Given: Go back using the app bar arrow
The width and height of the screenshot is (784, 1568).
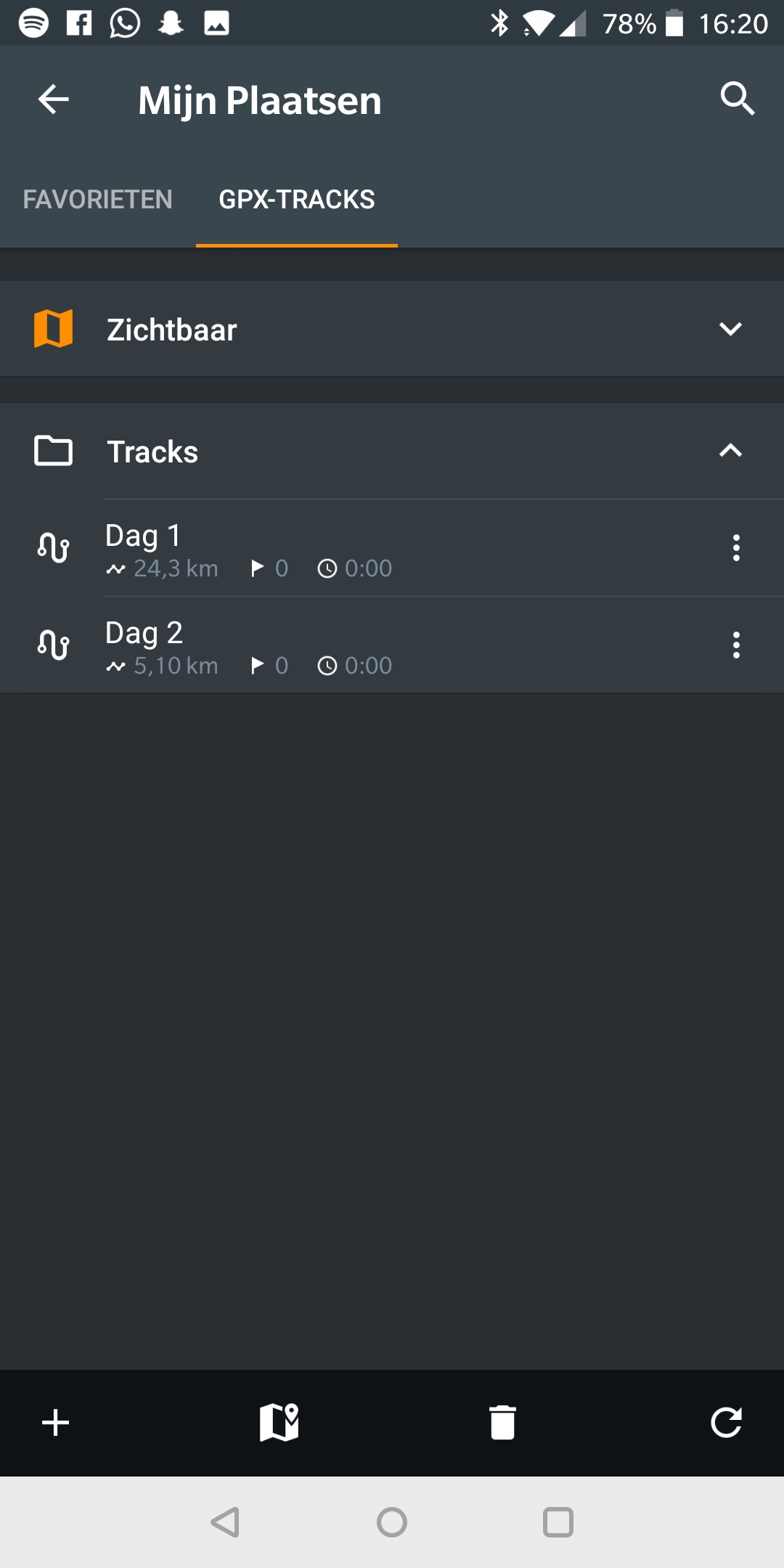Looking at the screenshot, I should [53, 99].
